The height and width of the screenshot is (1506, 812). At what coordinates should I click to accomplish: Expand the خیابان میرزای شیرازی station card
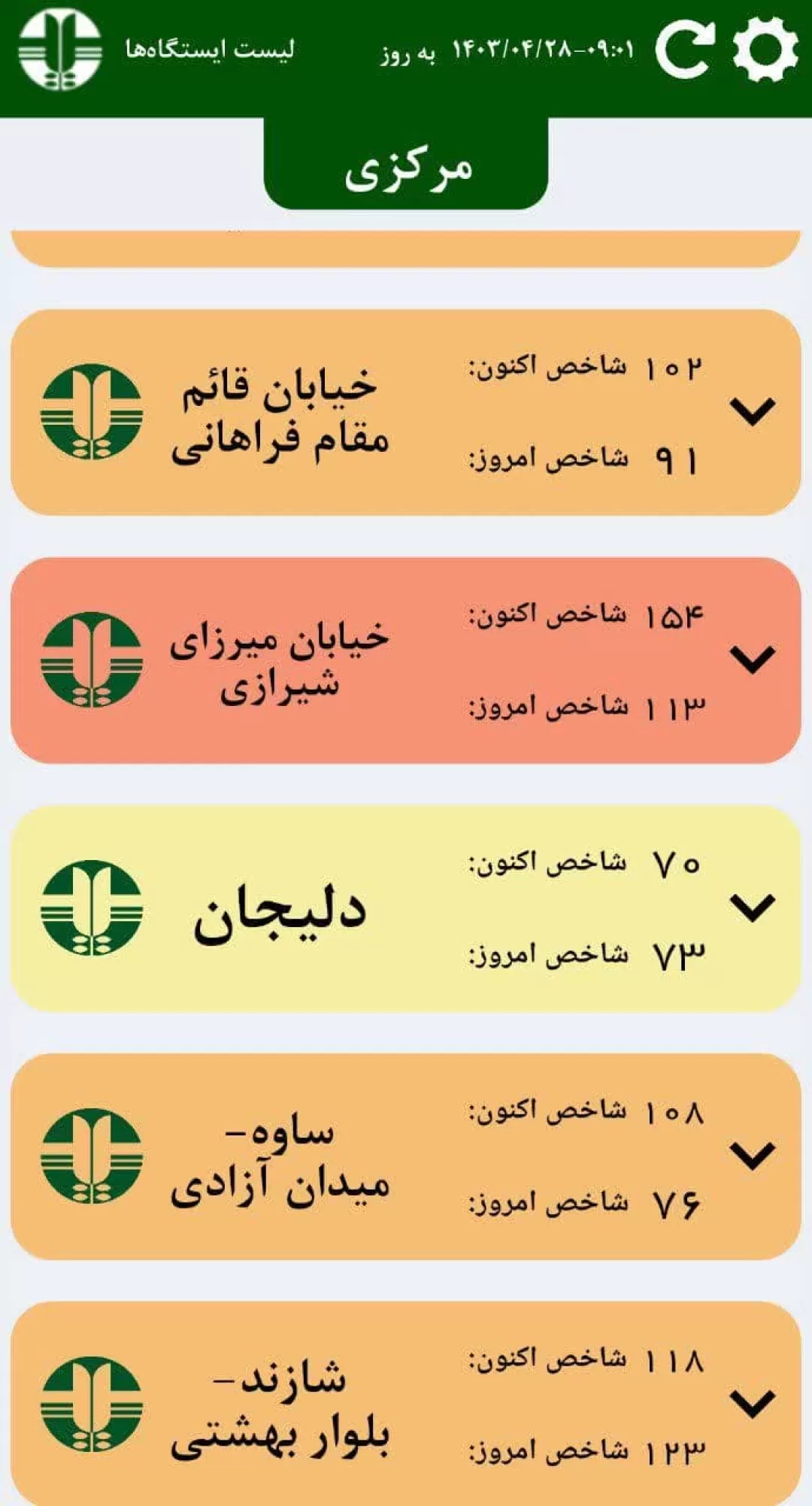coord(753,659)
